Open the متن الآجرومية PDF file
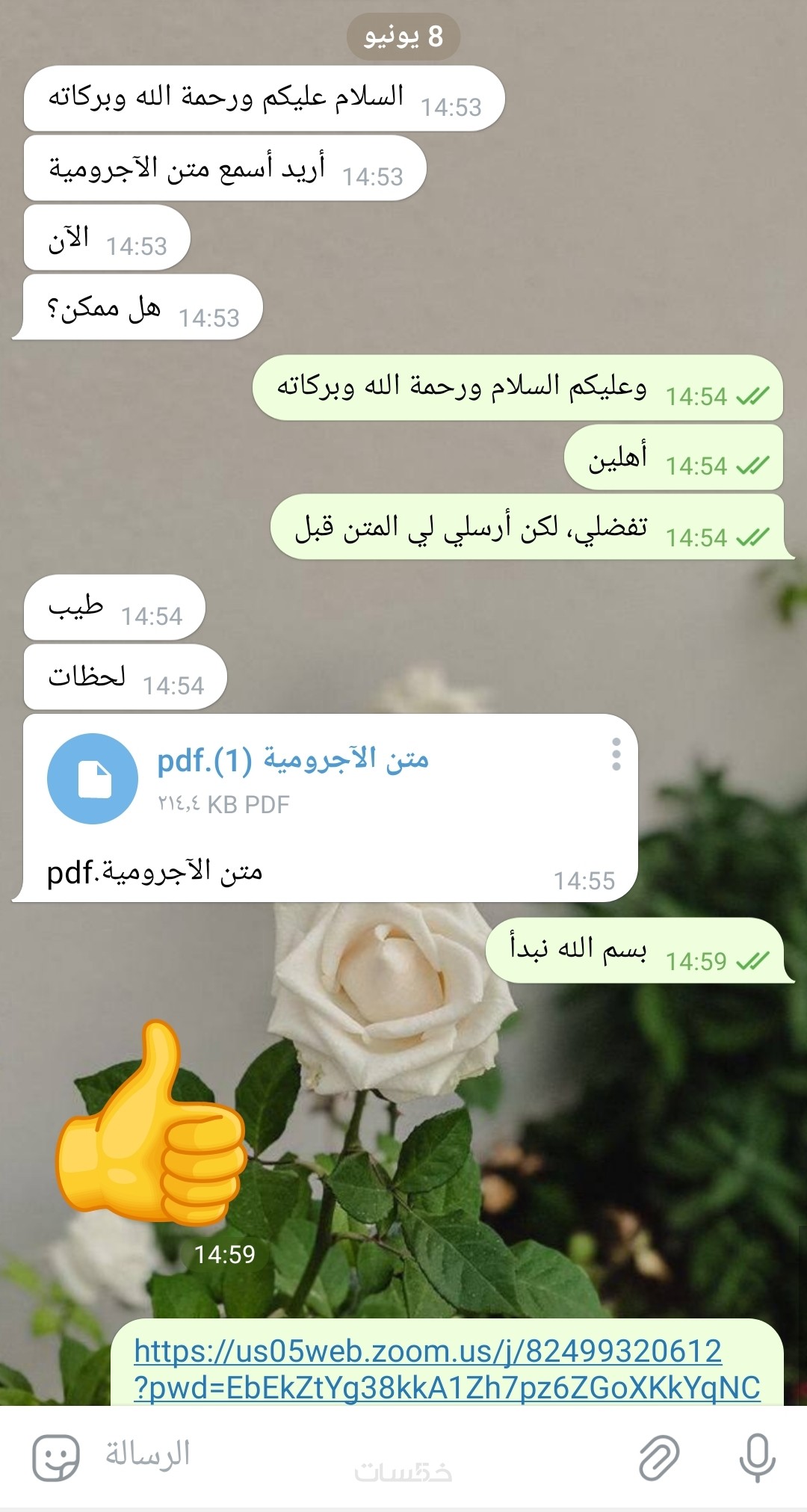The image size is (807, 1512). click(93, 779)
